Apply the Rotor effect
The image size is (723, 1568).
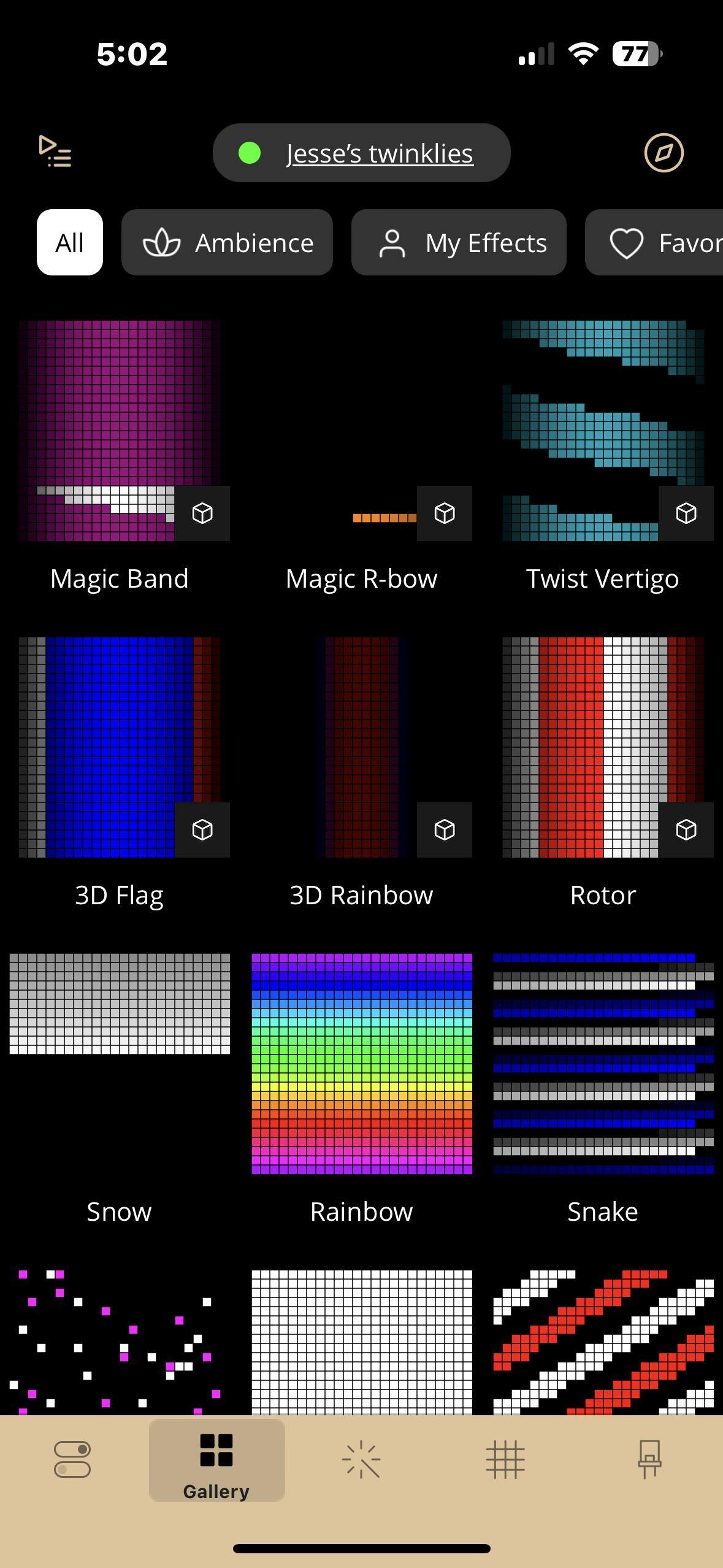click(603, 747)
